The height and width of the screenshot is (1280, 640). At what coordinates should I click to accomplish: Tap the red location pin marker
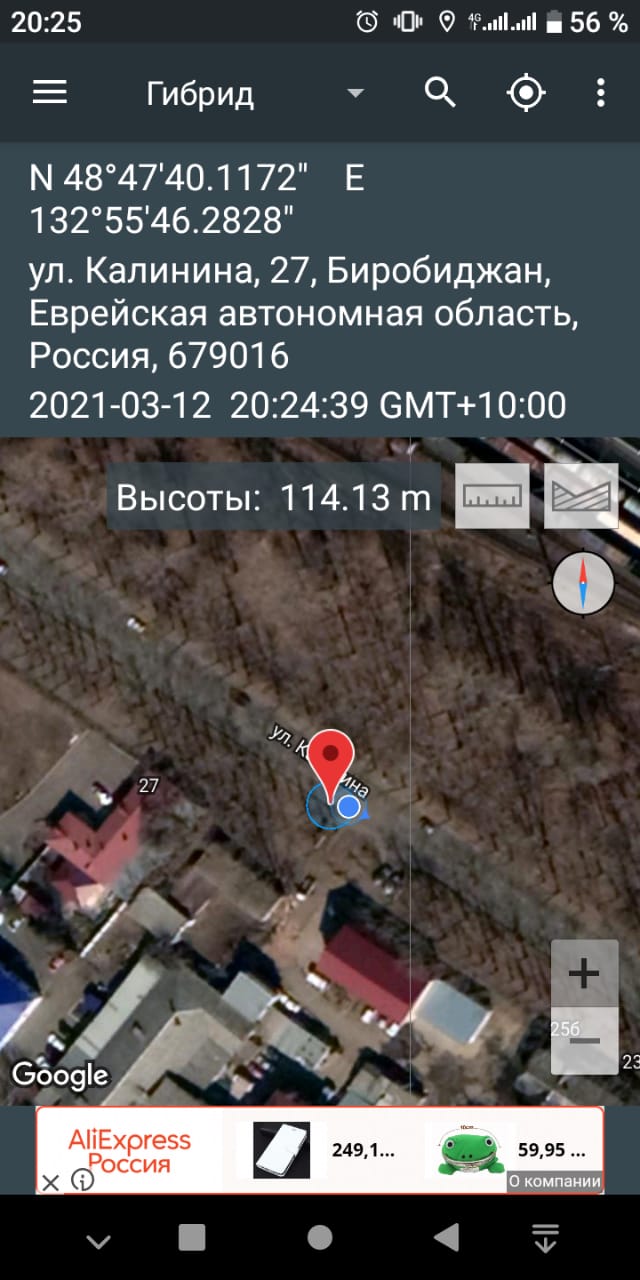pos(331,759)
